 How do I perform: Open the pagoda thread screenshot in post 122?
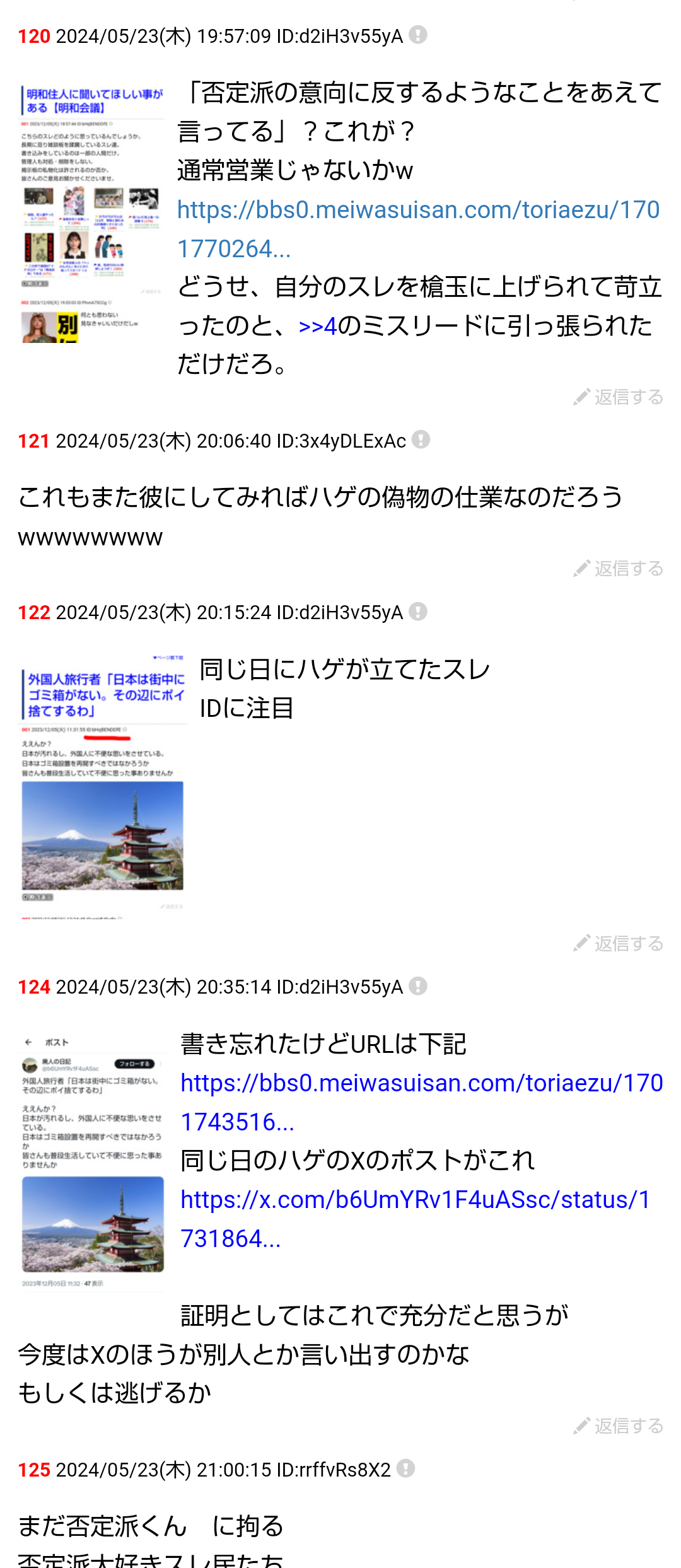[103, 785]
